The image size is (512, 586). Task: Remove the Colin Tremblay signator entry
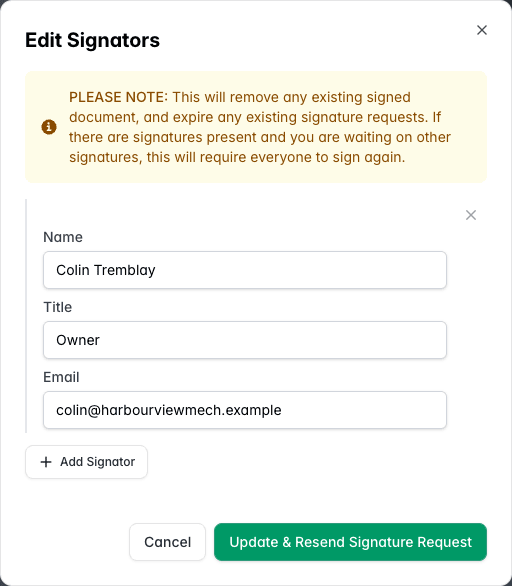pyautogui.click(x=471, y=215)
